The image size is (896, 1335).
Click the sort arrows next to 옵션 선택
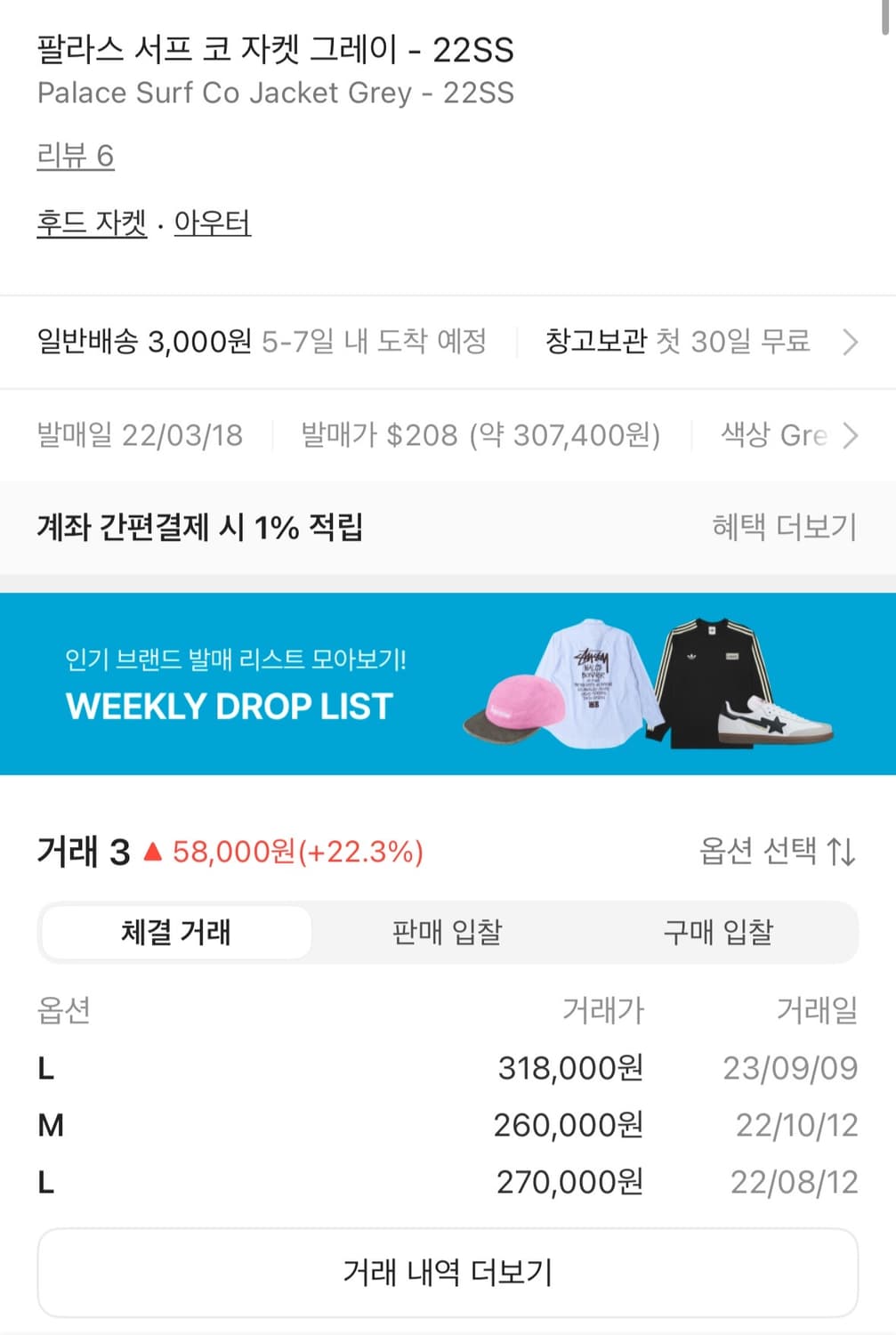click(x=842, y=851)
